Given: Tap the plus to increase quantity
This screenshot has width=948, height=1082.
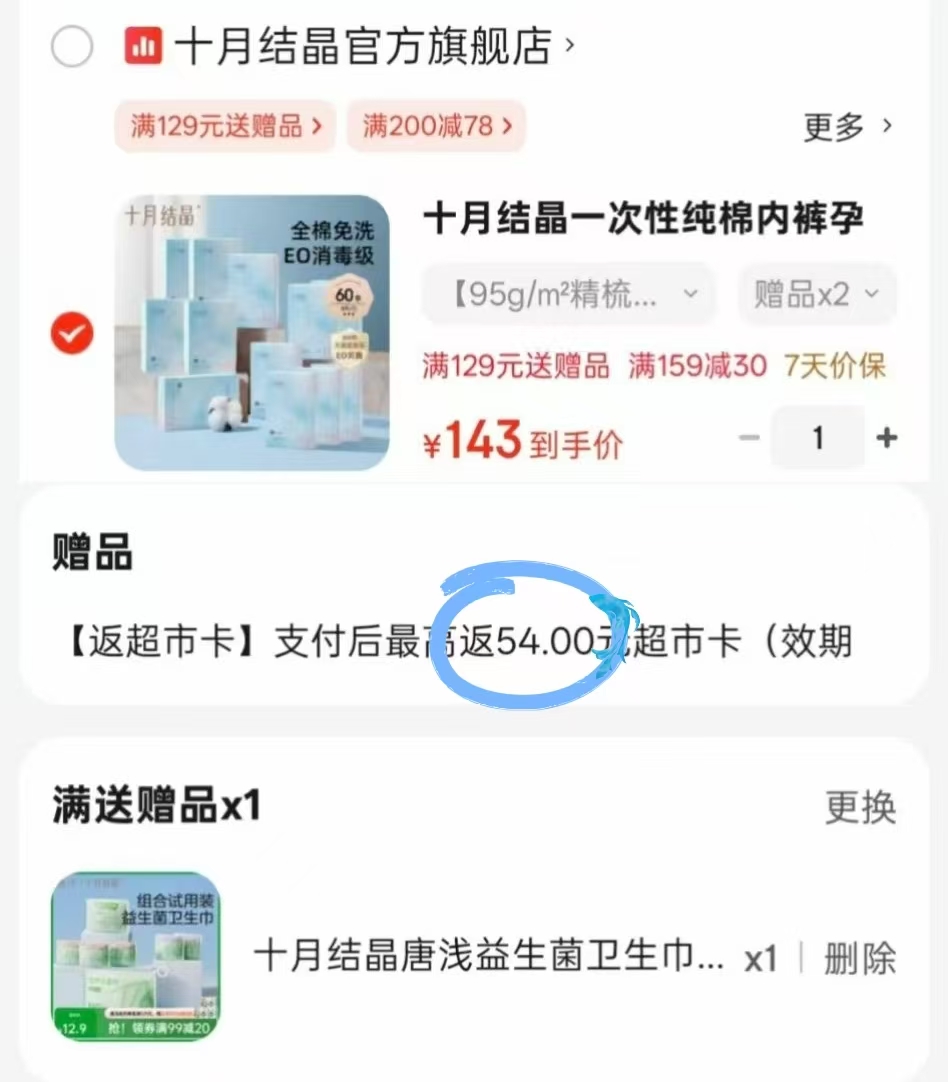Looking at the screenshot, I should coord(886,437).
